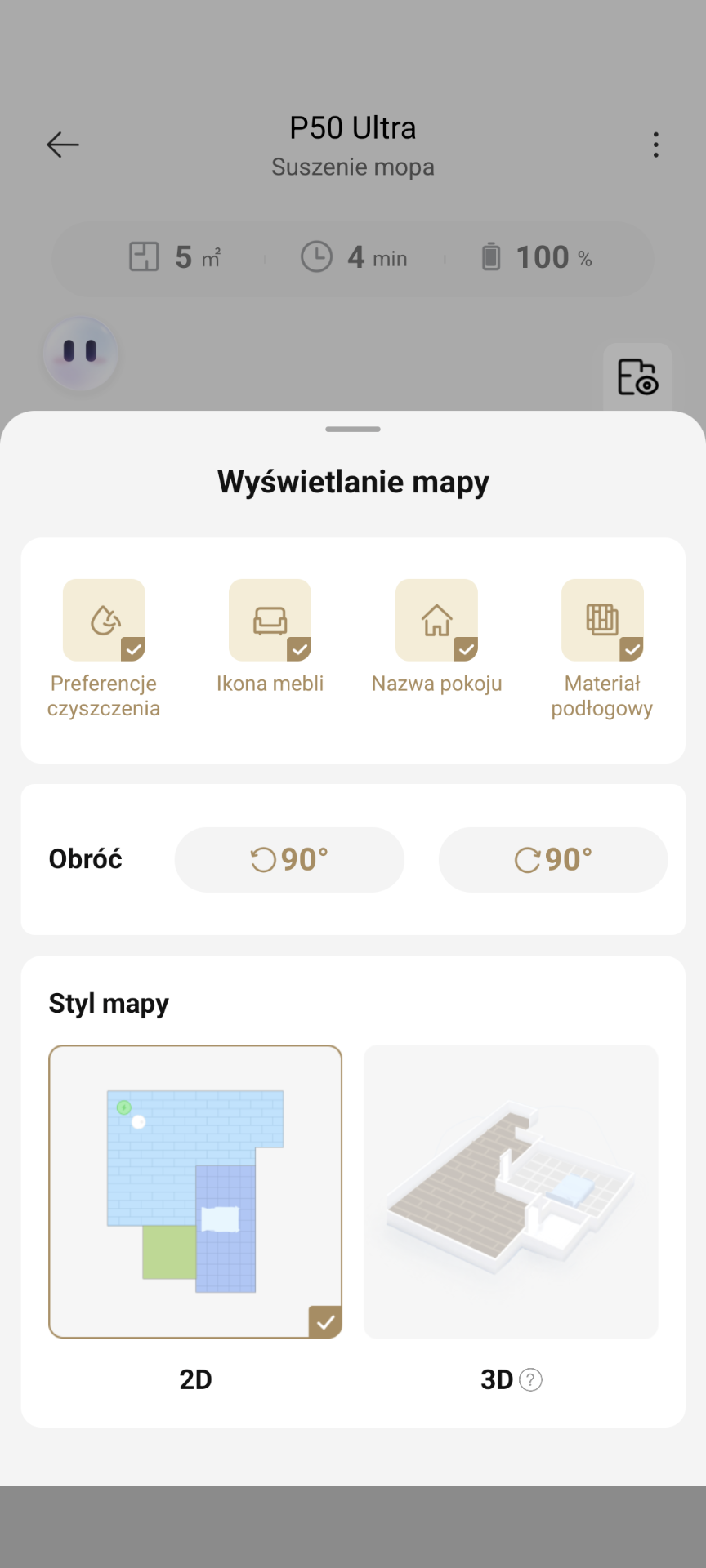The image size is (706, 1568).
Task: Toggle Preferencje czyszczenia map display
Action: click(104, 621)
